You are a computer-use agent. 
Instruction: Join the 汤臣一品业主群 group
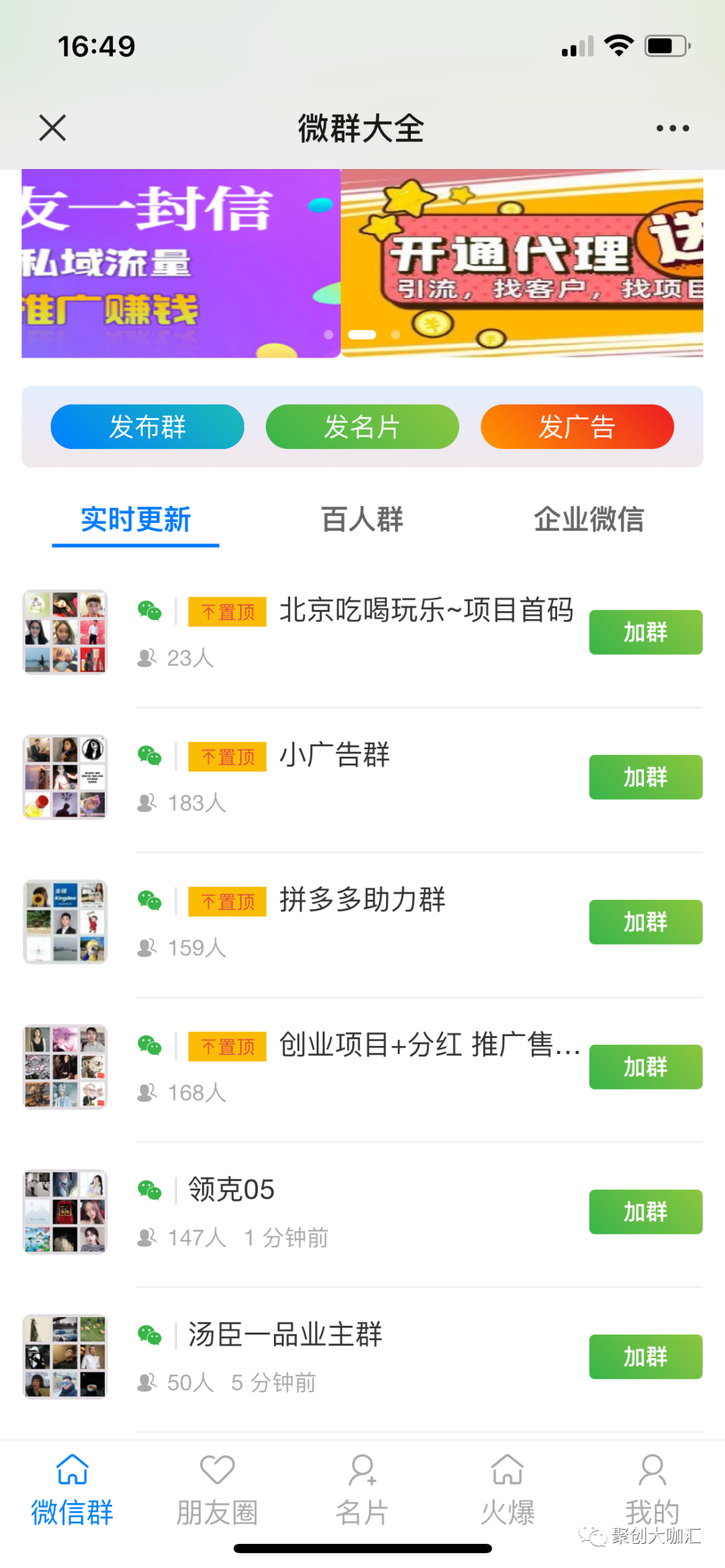645,1357
